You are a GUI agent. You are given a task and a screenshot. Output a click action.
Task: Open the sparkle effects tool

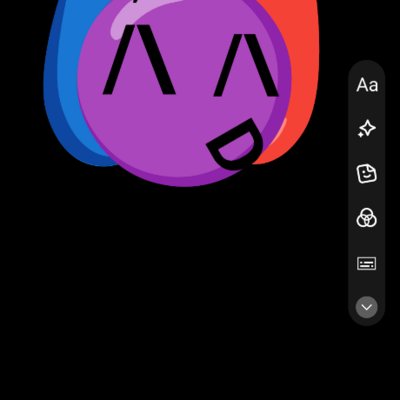tap(367, 129)
